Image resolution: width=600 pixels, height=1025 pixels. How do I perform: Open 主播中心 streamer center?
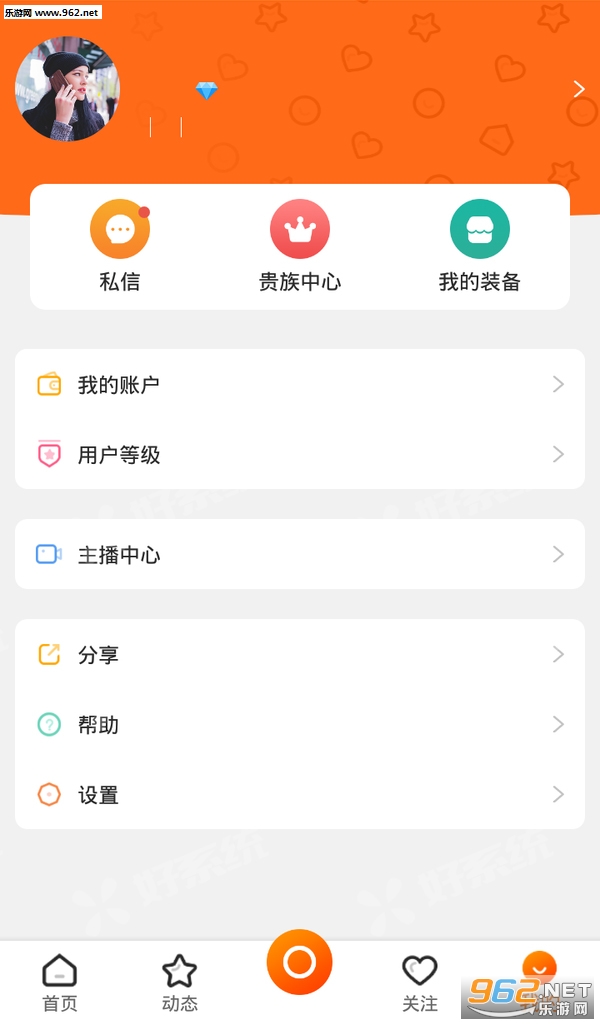pyautogui.click(x=300, y=554)
